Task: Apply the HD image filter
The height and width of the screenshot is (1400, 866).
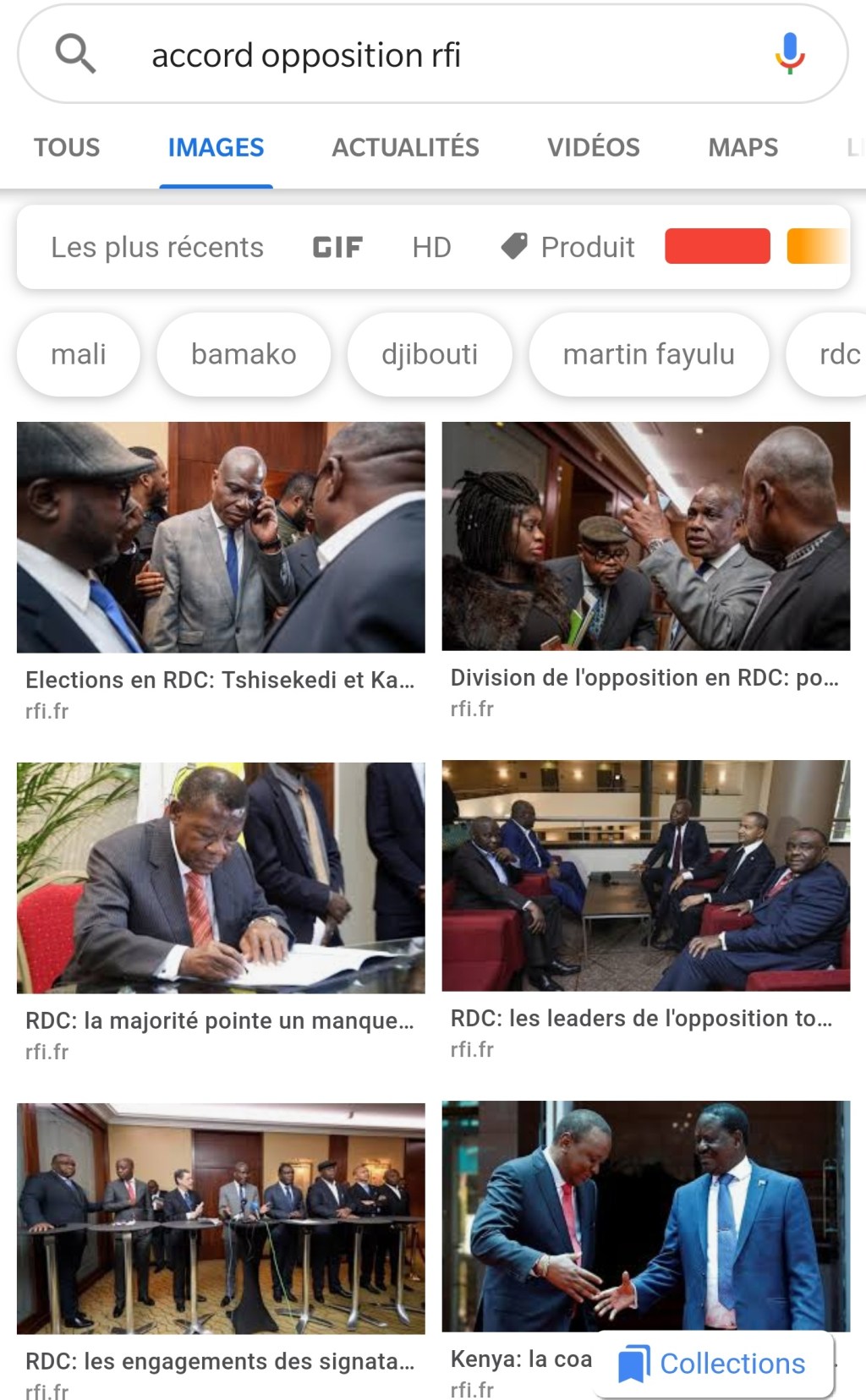Action: [430, 247]
